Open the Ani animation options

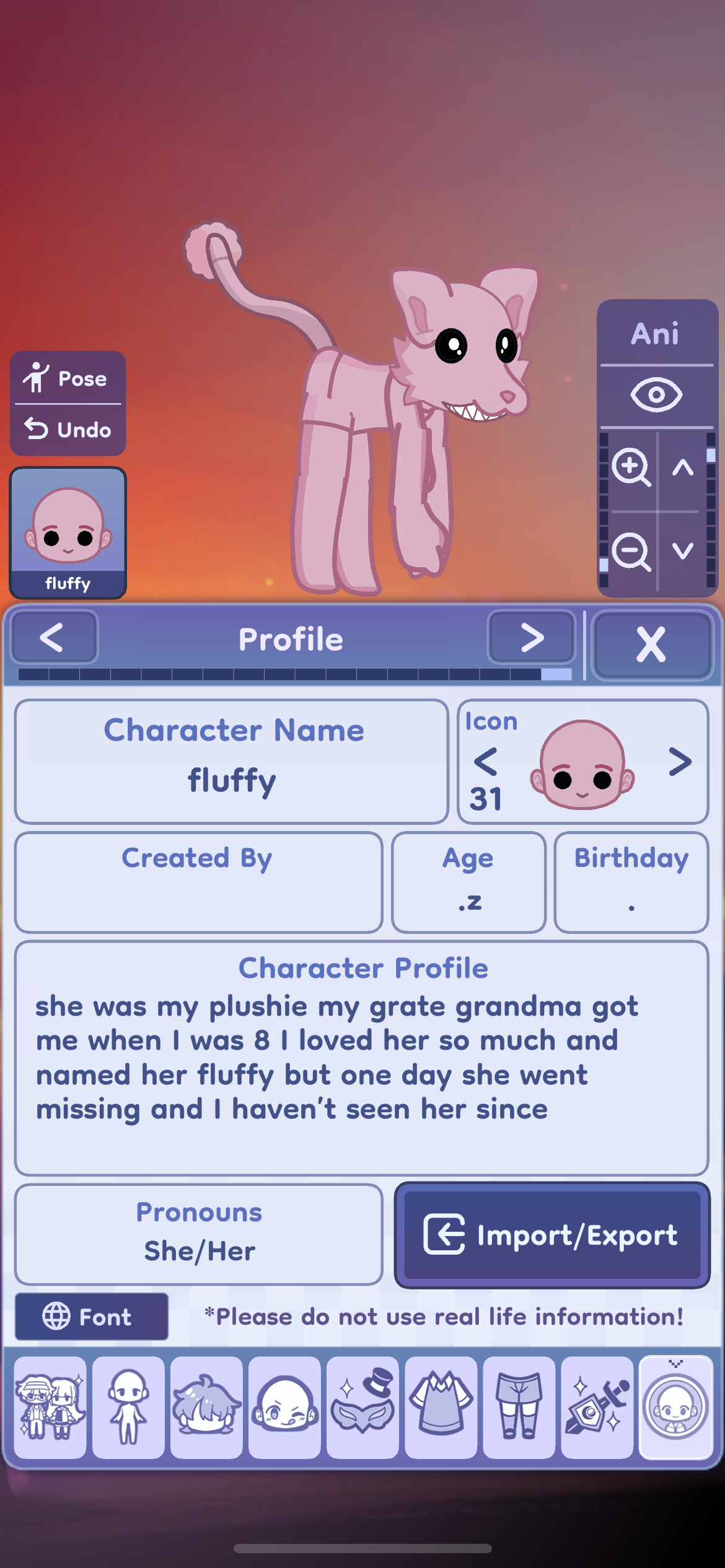coord(655,334)
